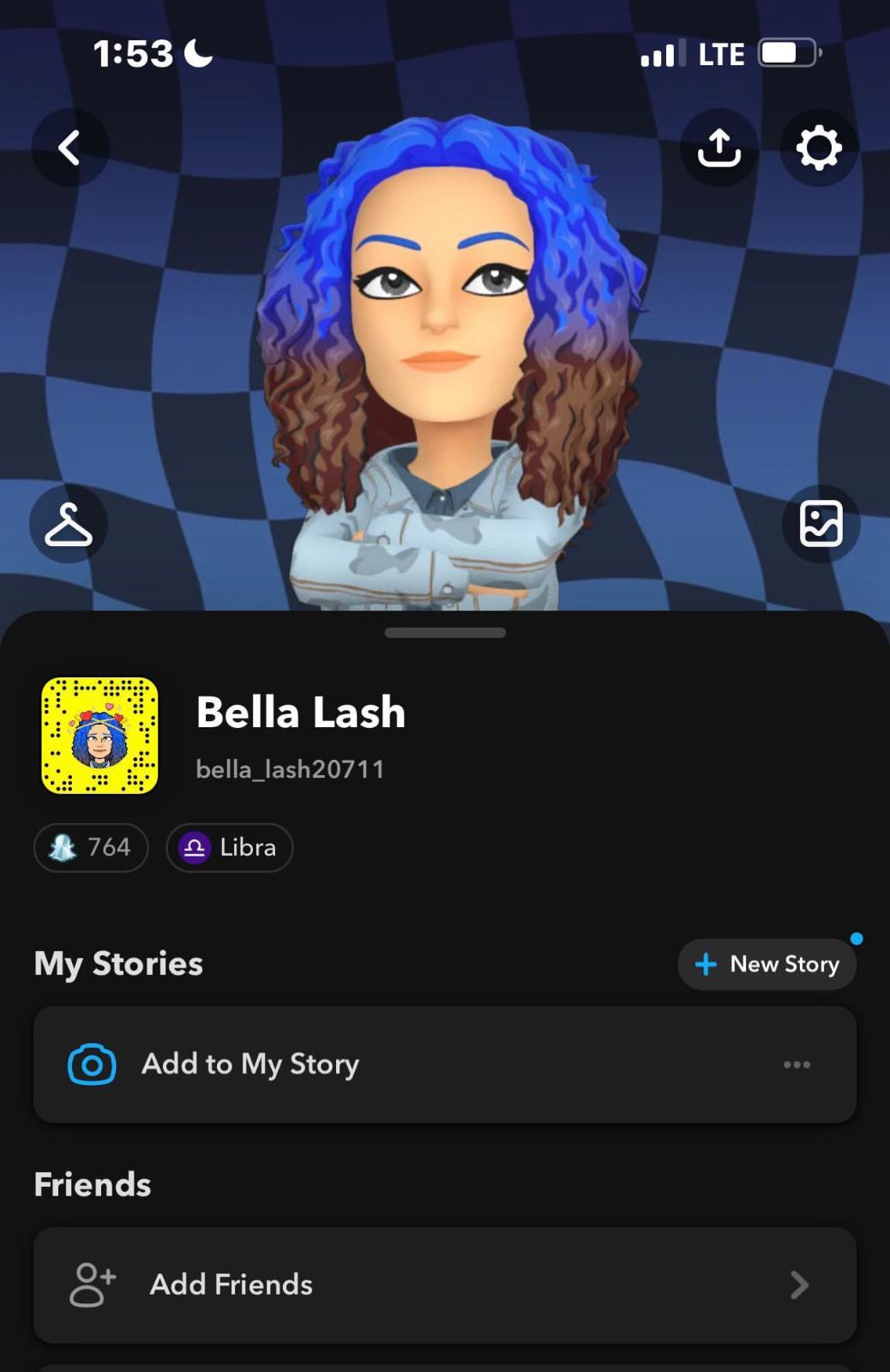The width and height of the screenshot is (890, 1372).
Task: Create a New Story
Action: pos(767,964)
